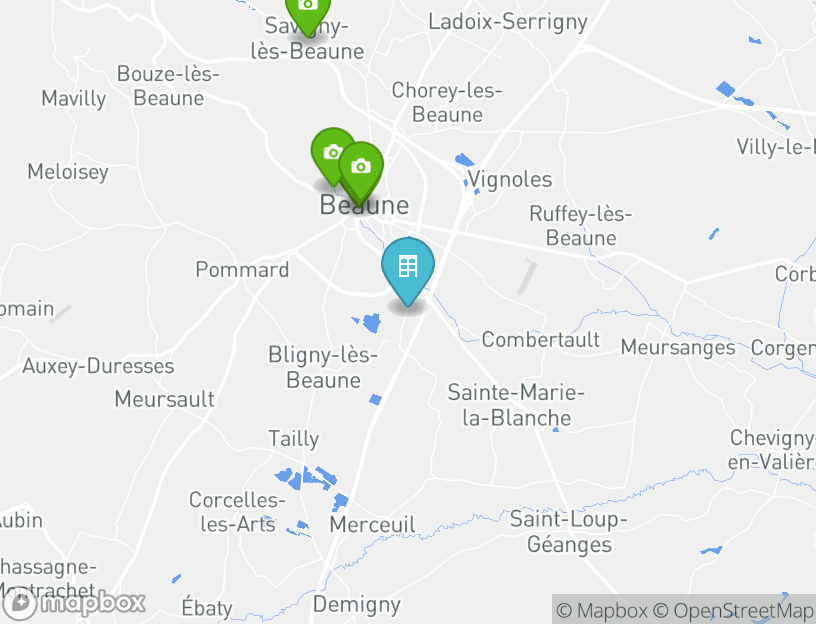Viewport: 816px width, 624px height.
Task: Select the front camera marker above Beaune
Action: [x=362, y=167]
